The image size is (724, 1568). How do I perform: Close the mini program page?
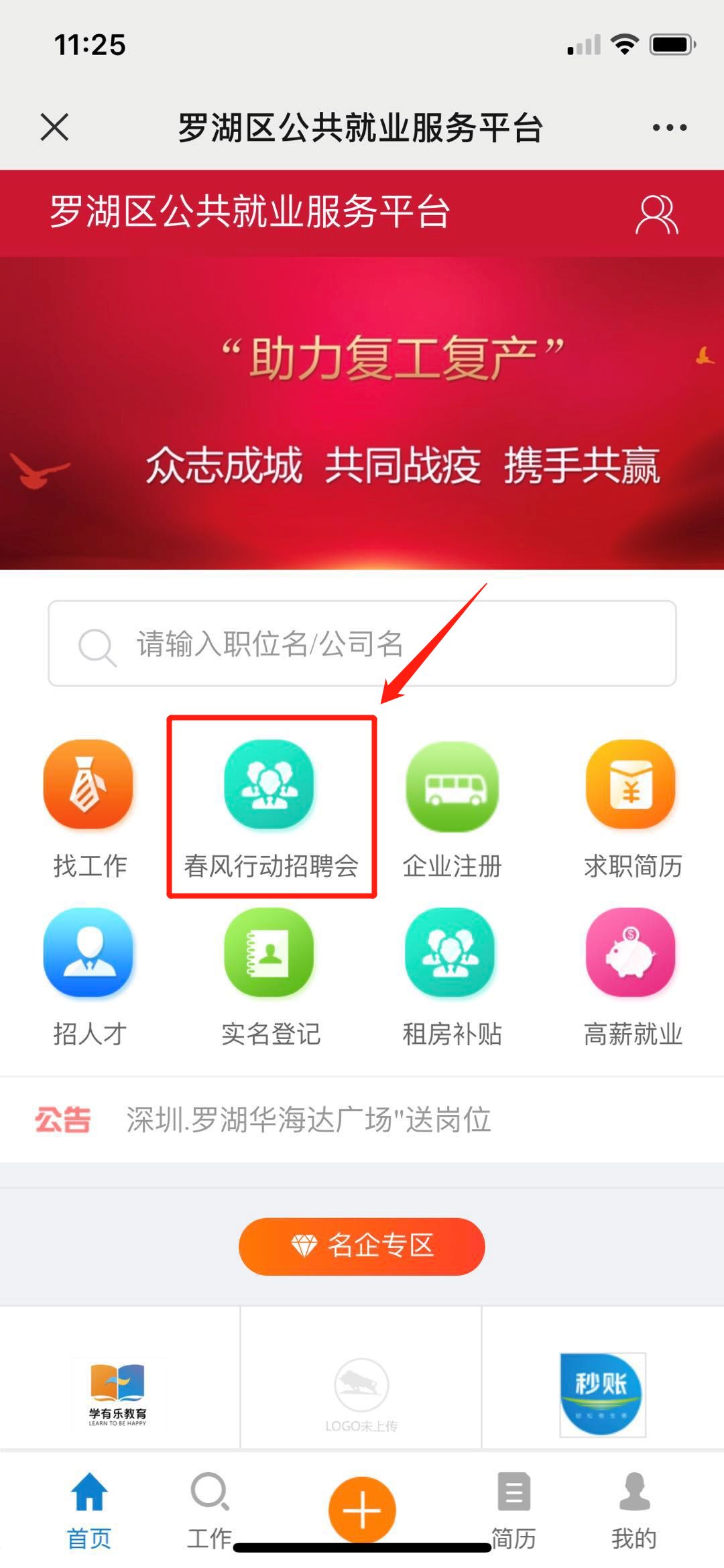point(54,127)
